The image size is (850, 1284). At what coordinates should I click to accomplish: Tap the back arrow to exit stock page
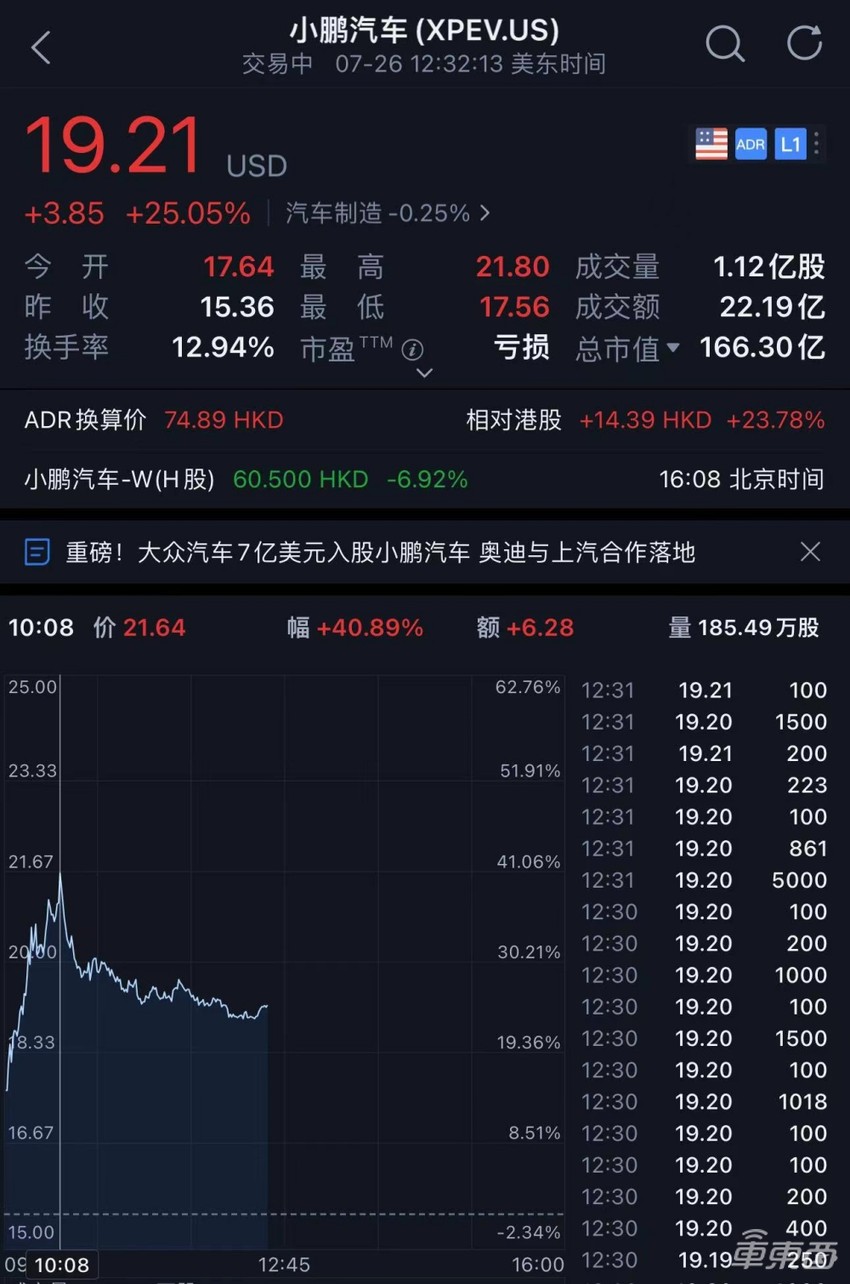(x=40, y=45)
